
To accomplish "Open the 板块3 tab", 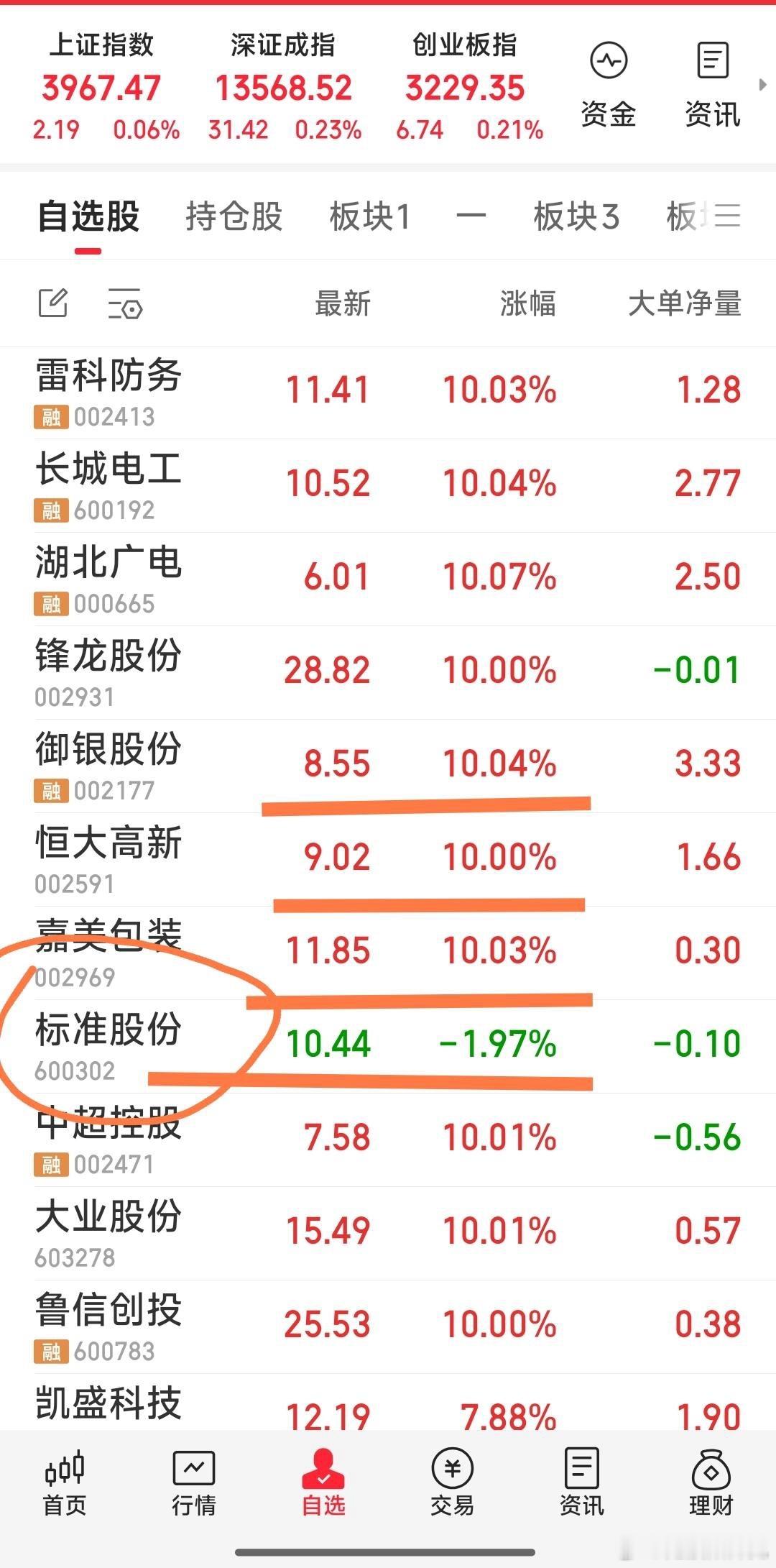I will click(x=576, y=217).
